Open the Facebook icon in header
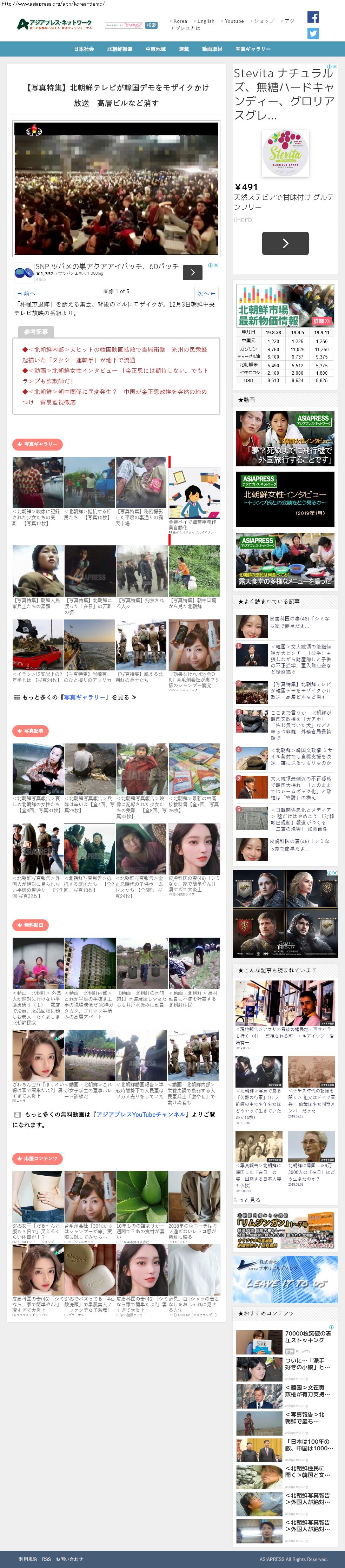The image size is (345, 1568). pyautogui.click(x=313, y=17)
